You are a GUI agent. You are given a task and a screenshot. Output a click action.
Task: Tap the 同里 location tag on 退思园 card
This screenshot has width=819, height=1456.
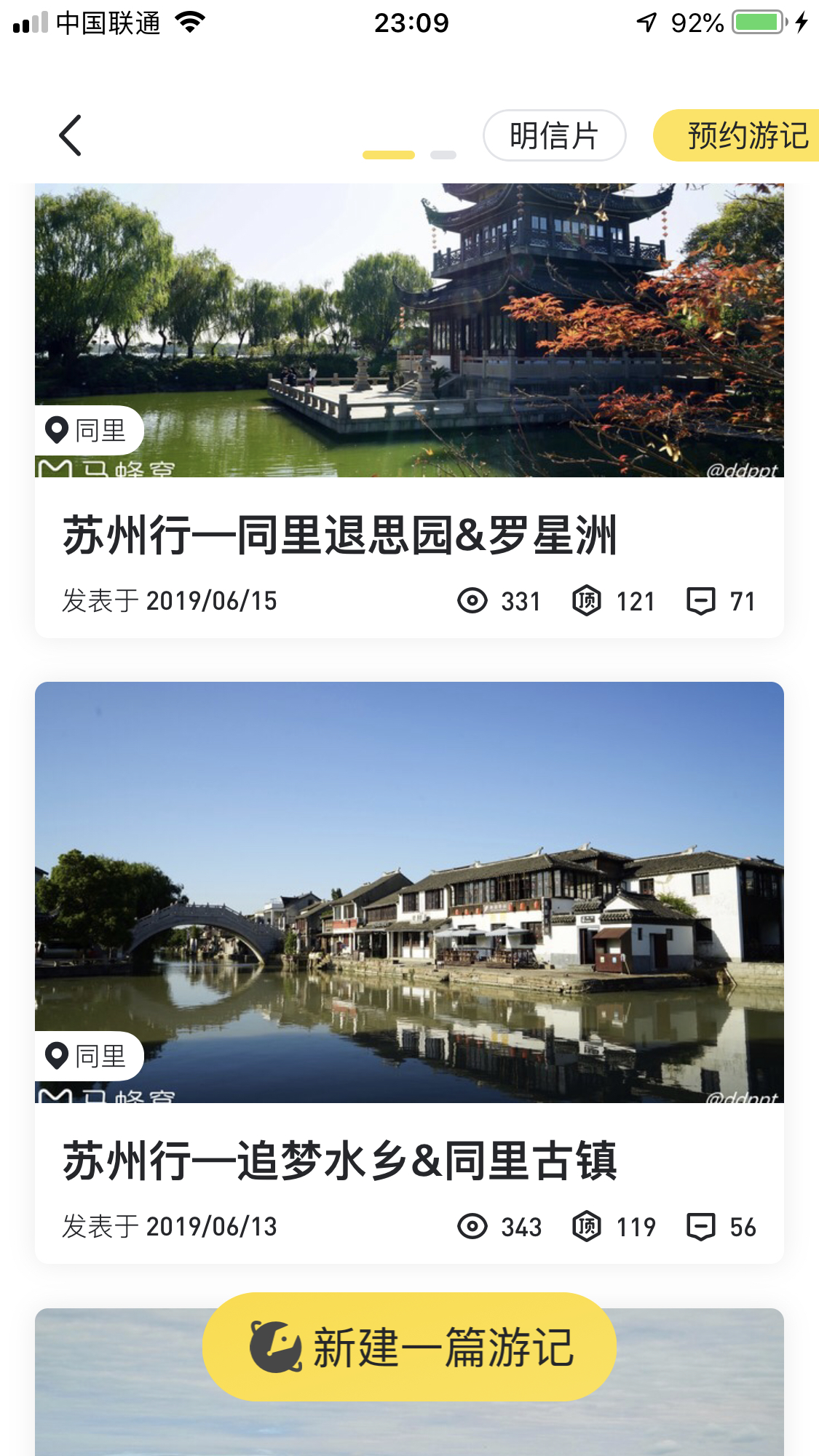pyautogui.click(x=88, y=430)
